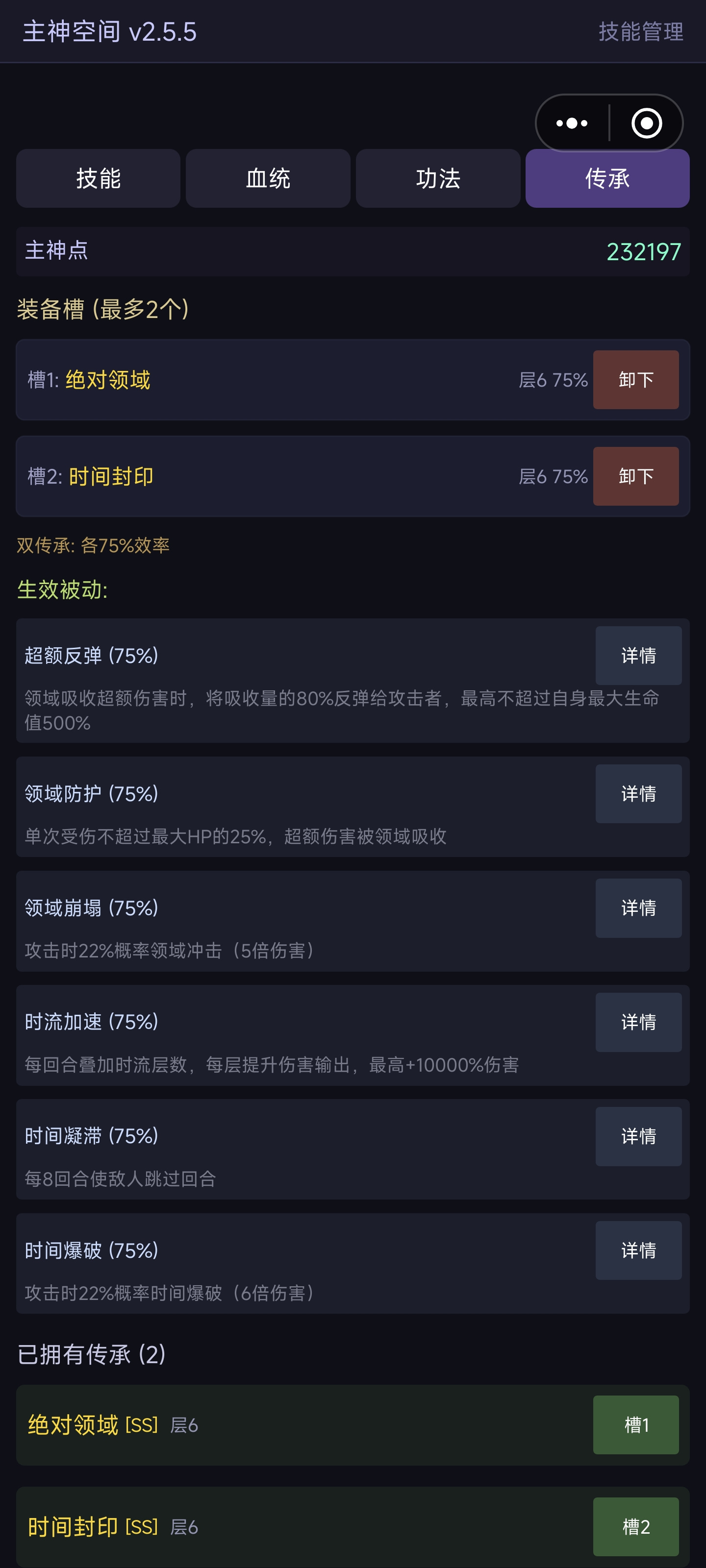Unequip 时间封印 from slot 2
This screenshot has width=706, height=1568.
pos(636,476)
